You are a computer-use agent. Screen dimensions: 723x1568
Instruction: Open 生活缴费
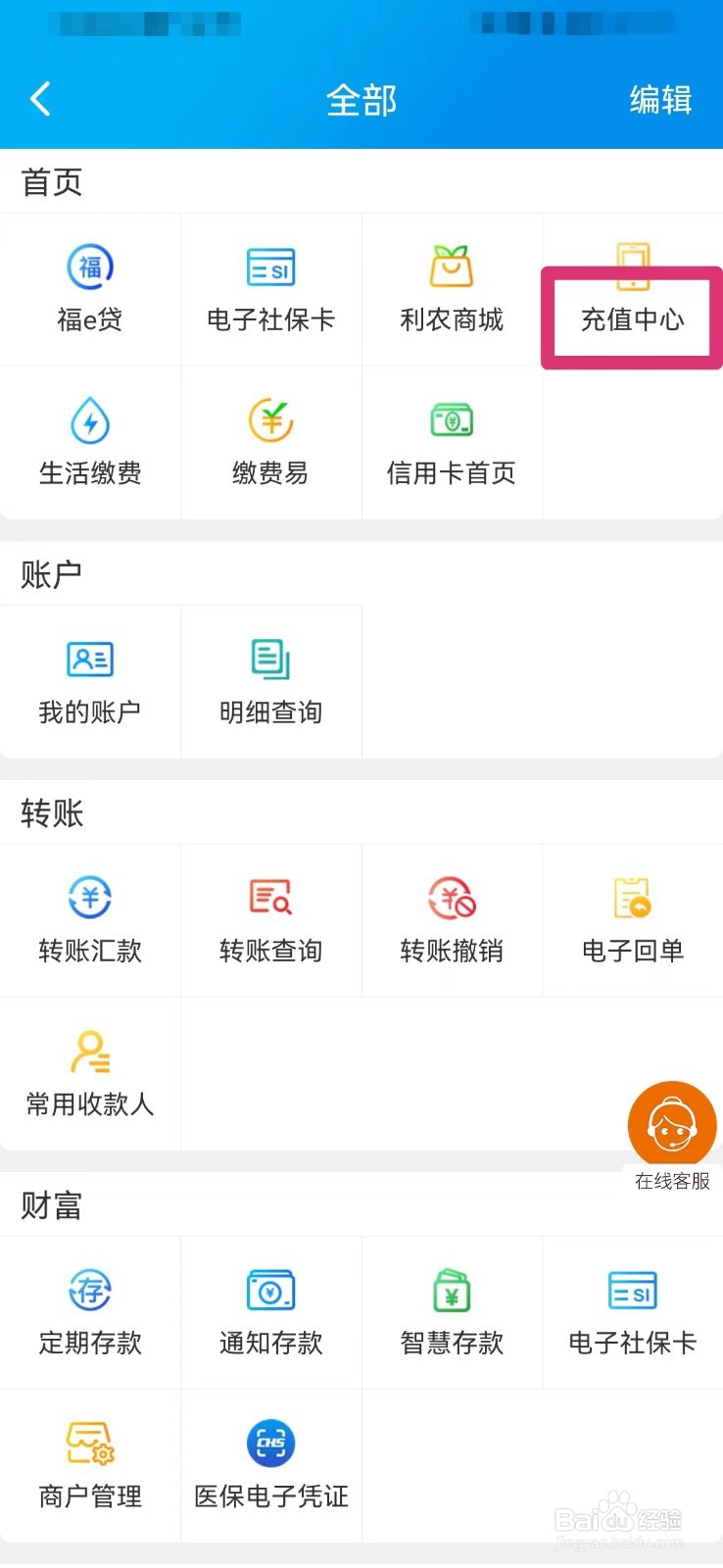(x=90, y=443)
